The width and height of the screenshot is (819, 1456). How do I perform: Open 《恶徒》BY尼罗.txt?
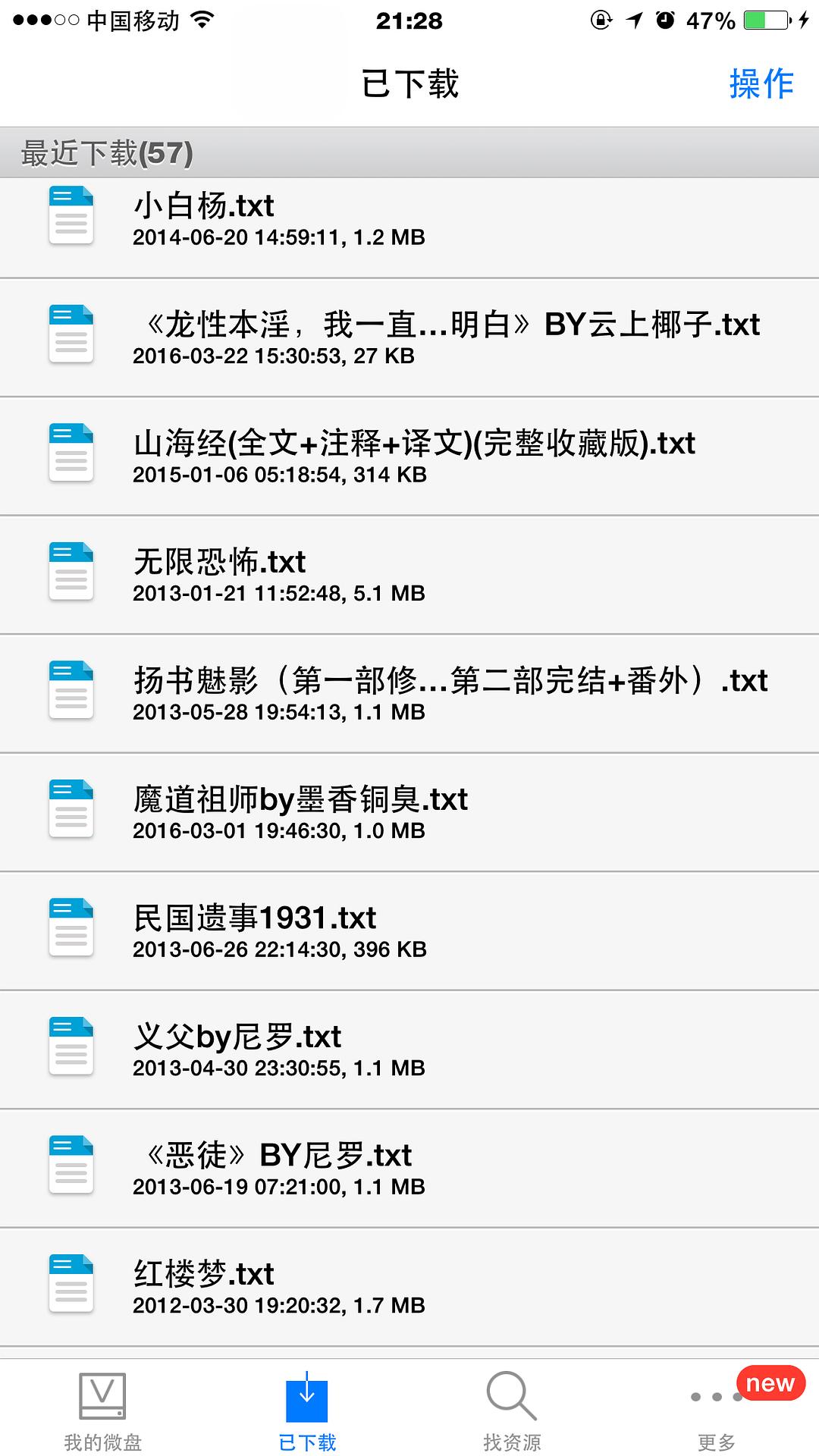[x=409, y=1168]
